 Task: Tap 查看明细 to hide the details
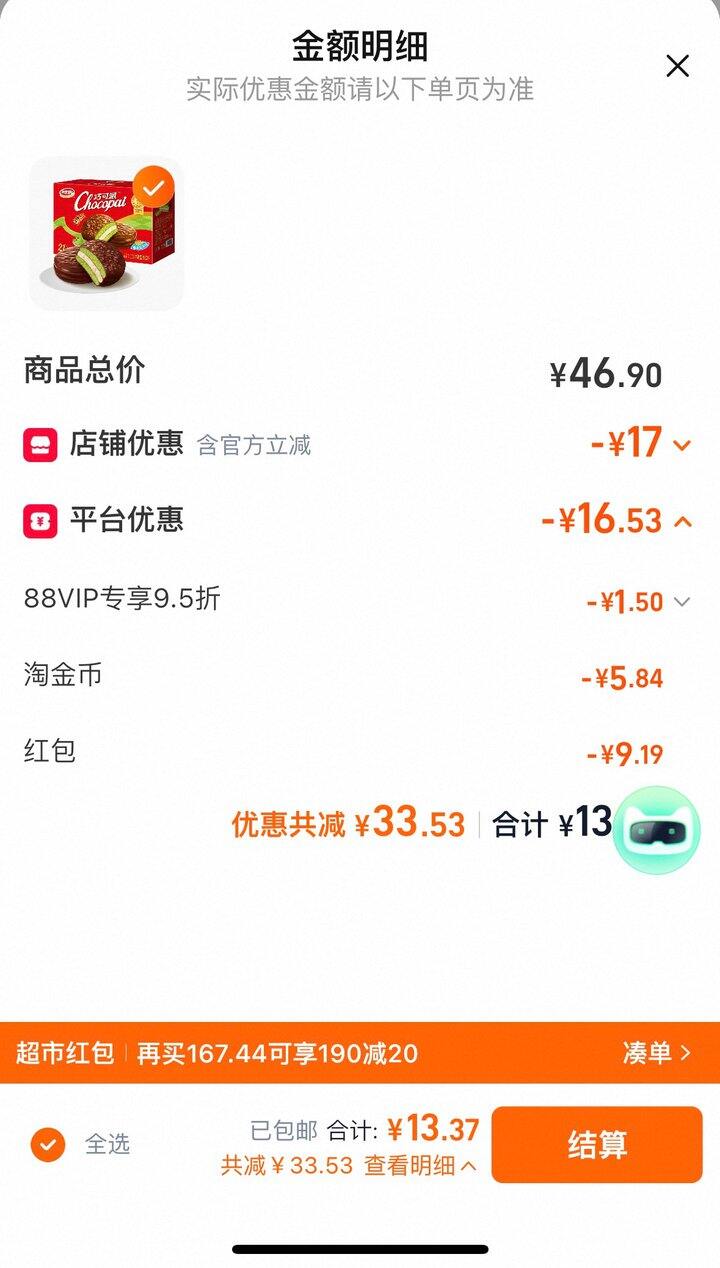pyautogui.click(x=420, y=1165)
